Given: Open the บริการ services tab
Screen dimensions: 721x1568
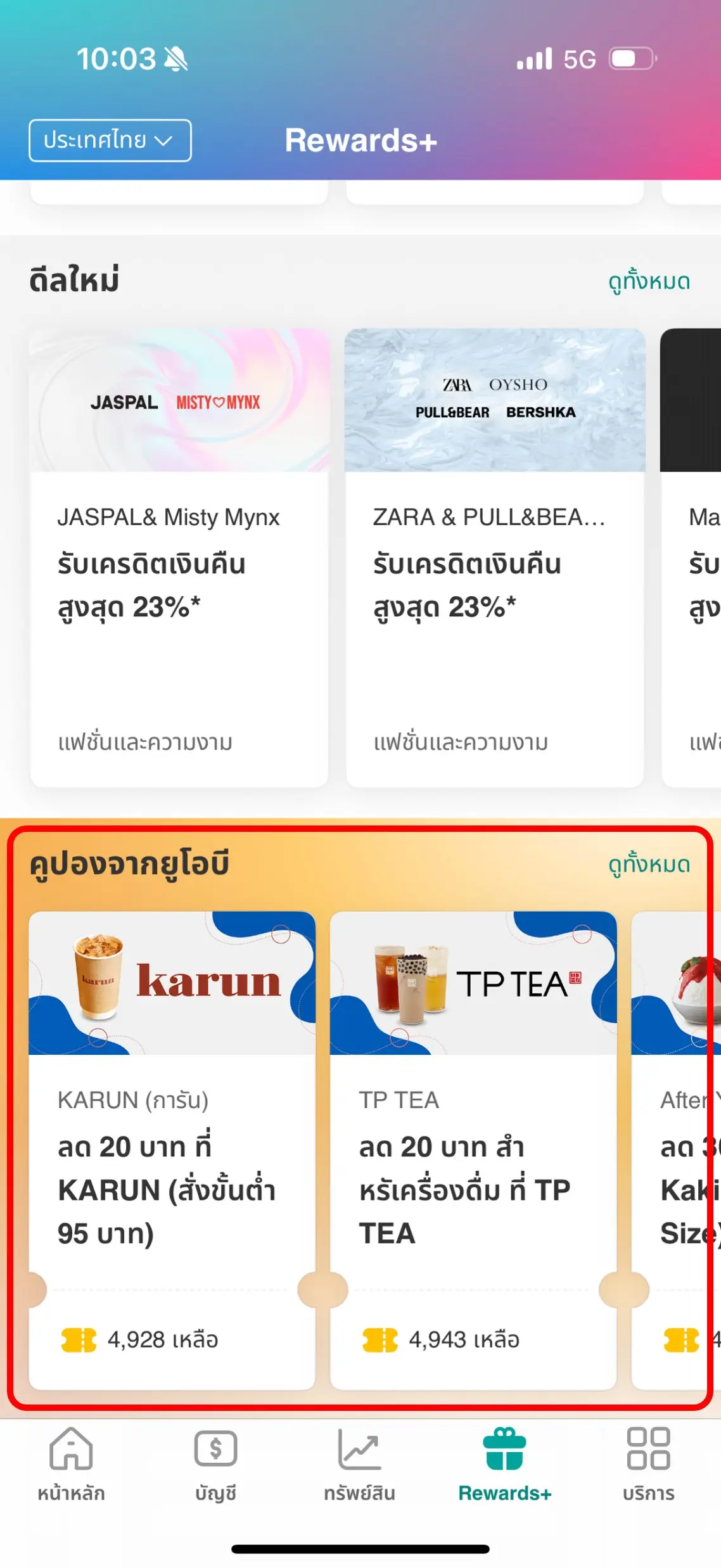Looking at the screenshot, I should [x=648, y=1464].
